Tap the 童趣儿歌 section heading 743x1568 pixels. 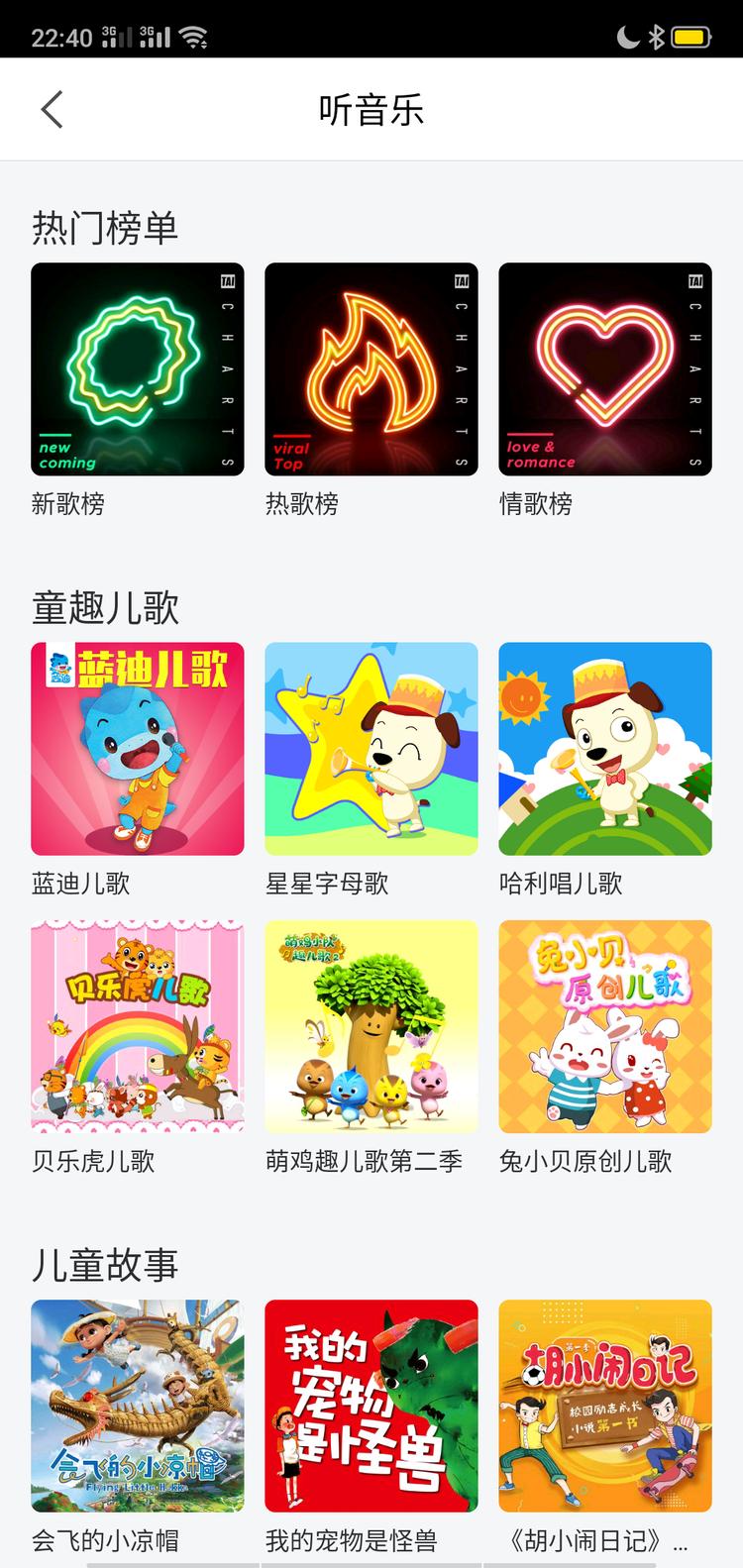click(103, 607)
